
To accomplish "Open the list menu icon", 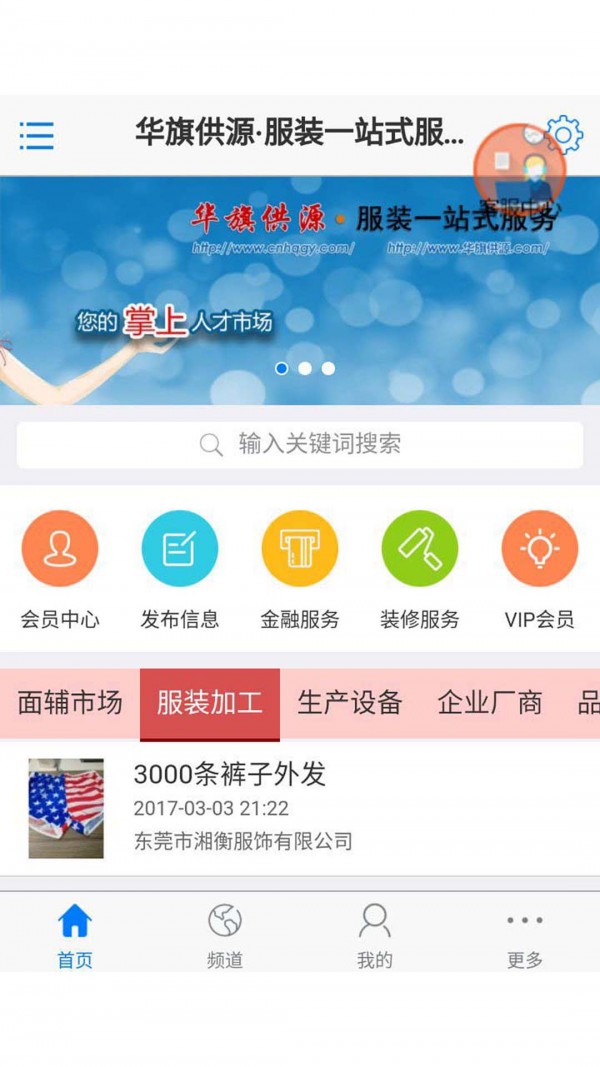I will (37, 135).
